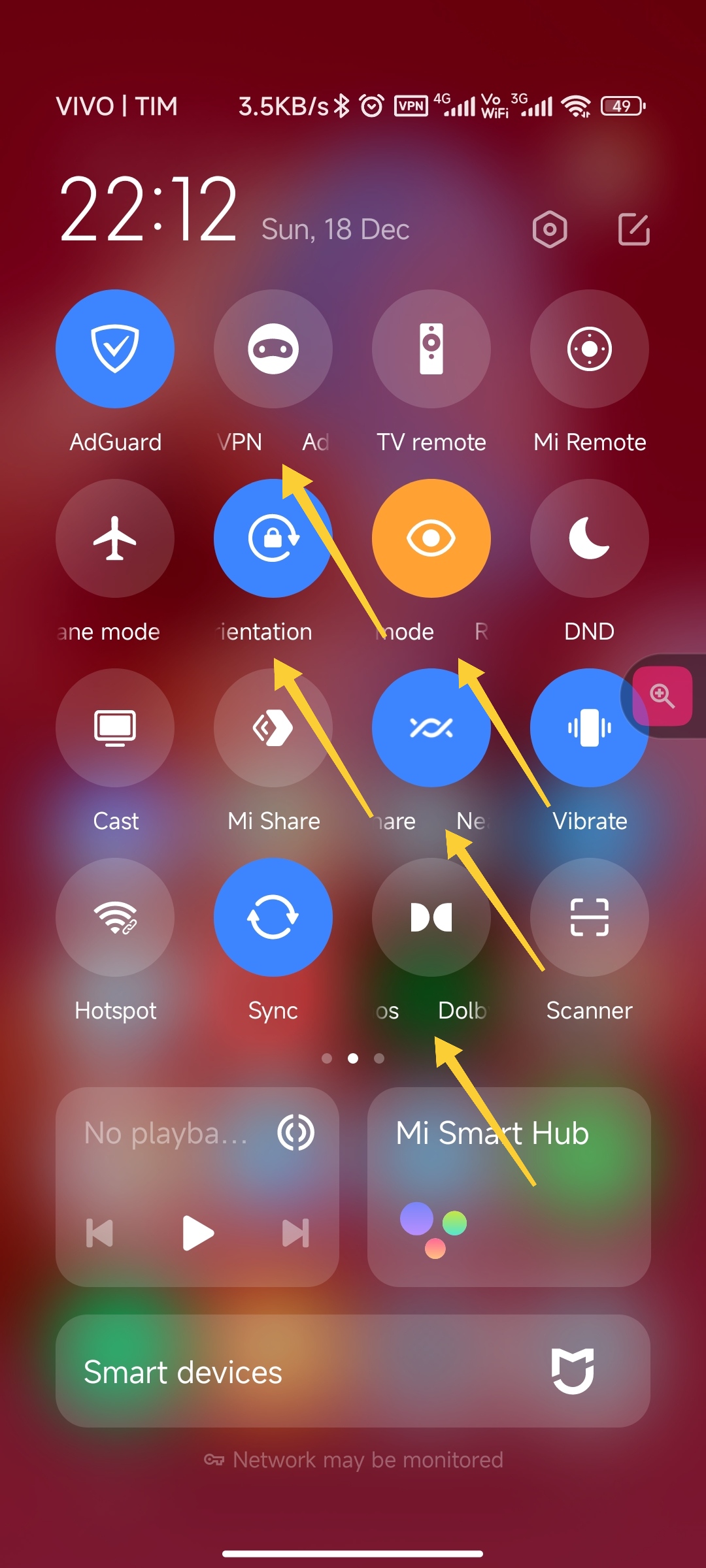Enable the Hotspot tile
This screenshot has width=706, height=1568.
coord(115,917)
